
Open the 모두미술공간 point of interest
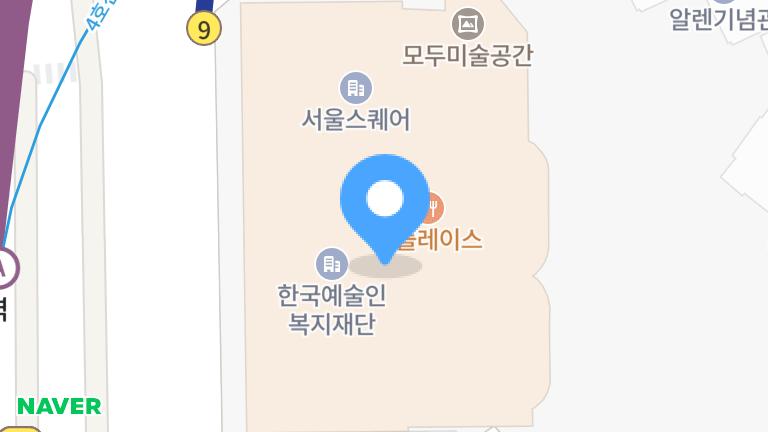(467, 22)
